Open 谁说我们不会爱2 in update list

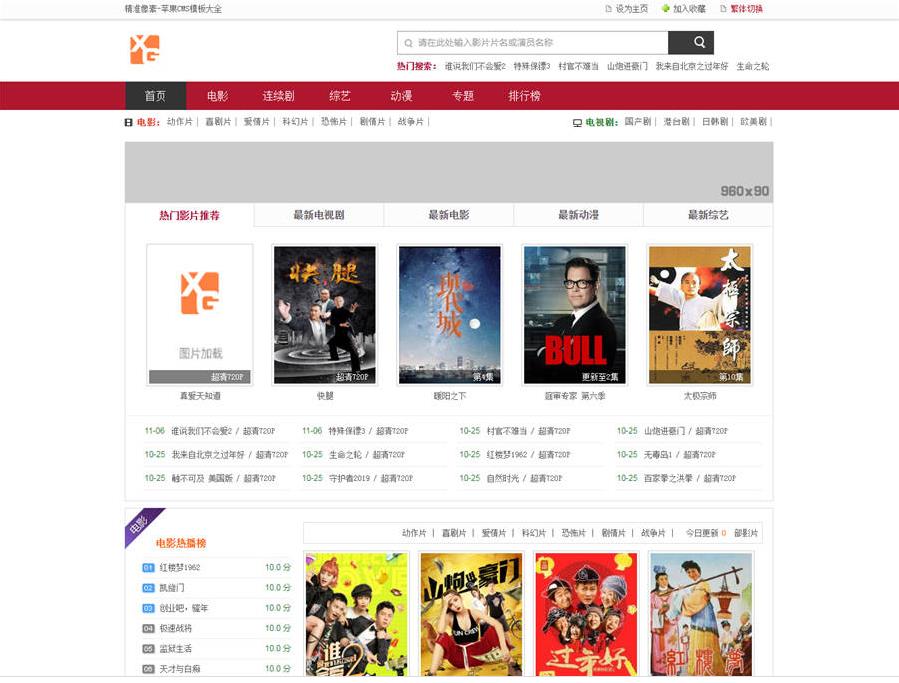(201, 431)
